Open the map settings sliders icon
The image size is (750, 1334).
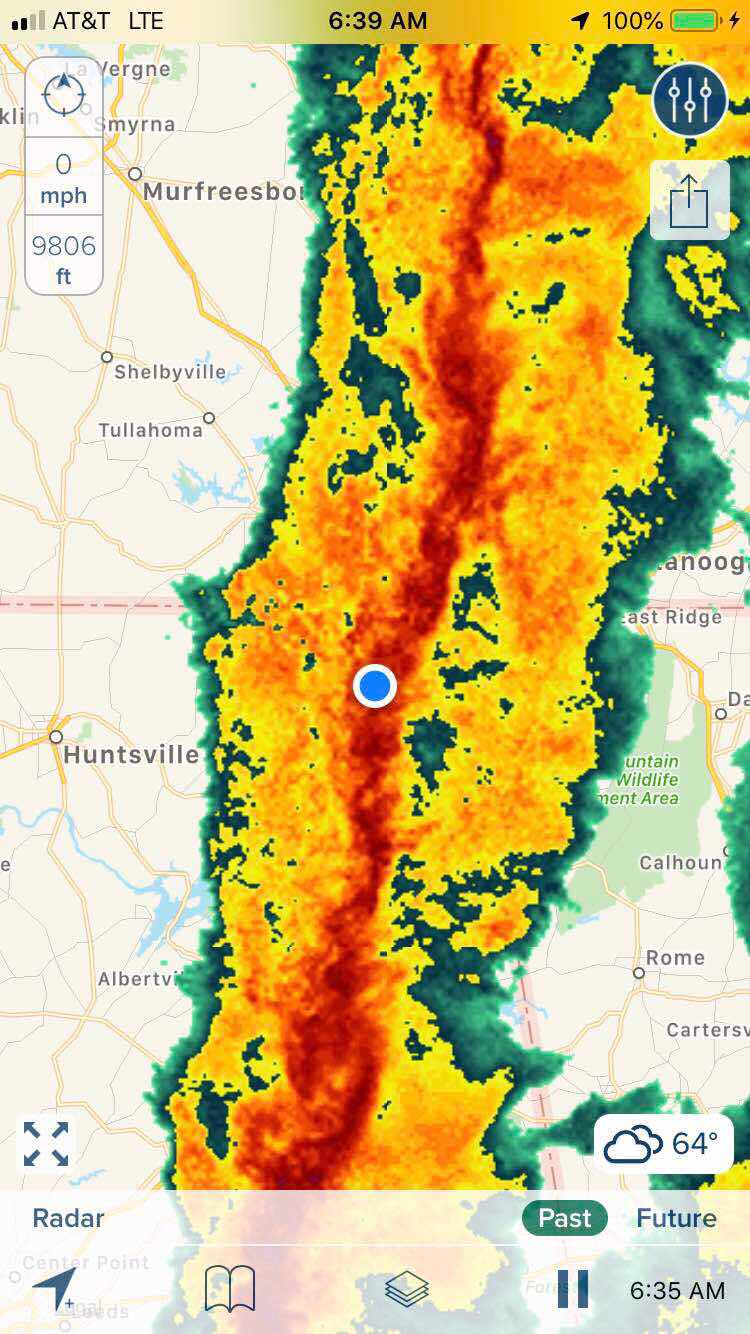coord(689,99)
